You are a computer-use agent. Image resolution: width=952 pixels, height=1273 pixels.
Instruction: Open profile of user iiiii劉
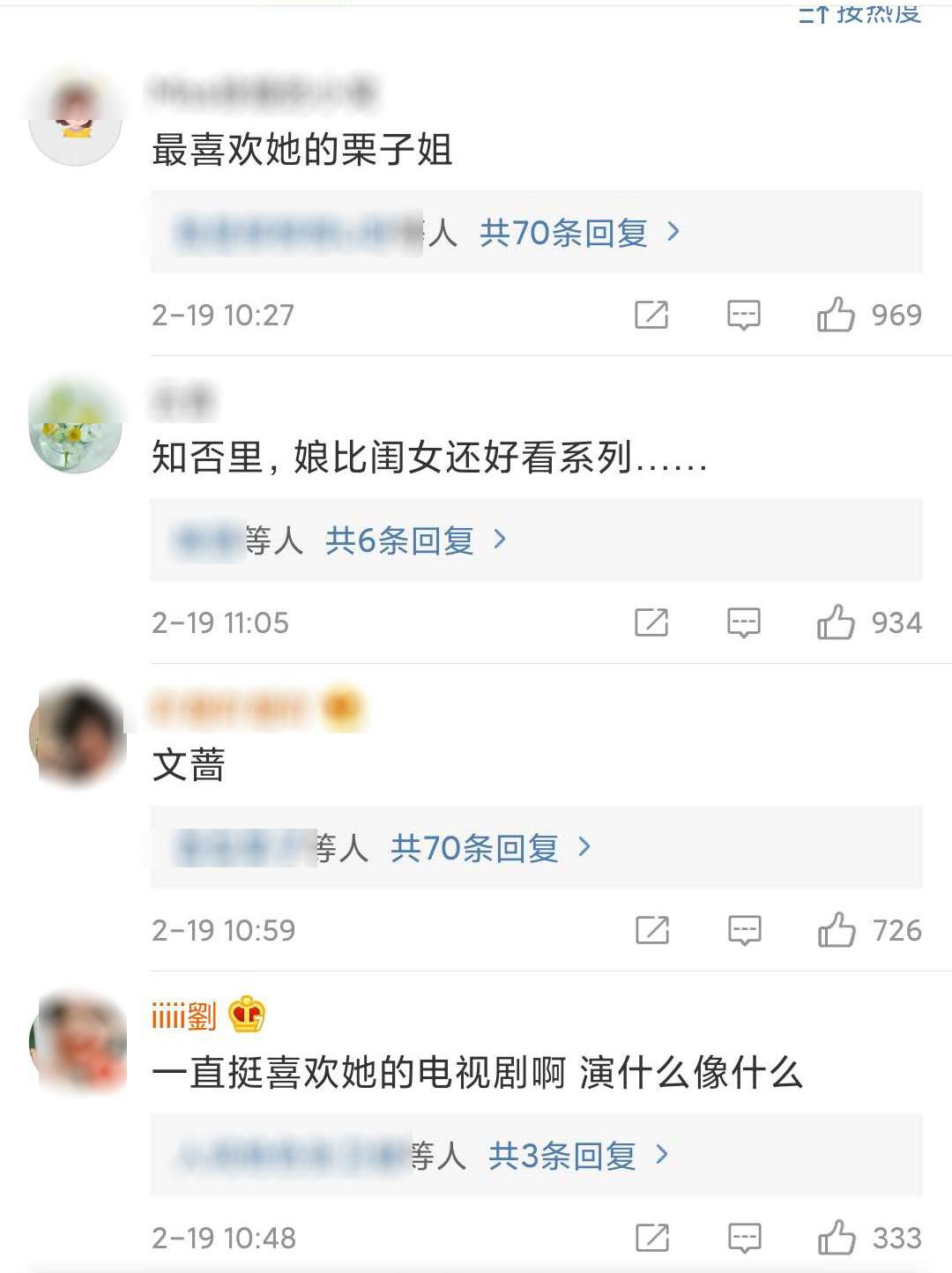(183, 1016)
